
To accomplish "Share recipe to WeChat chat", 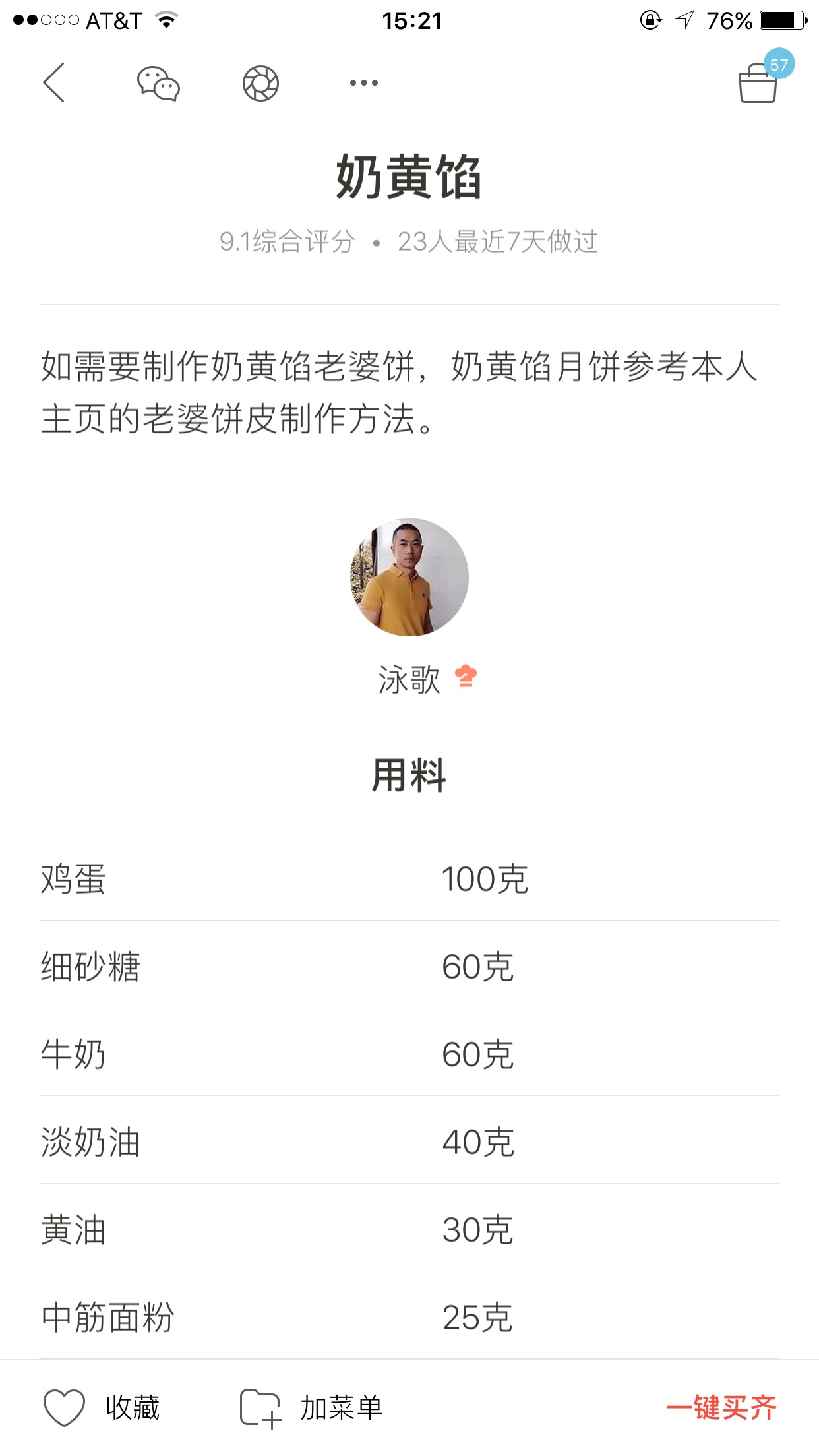I will [158, 84].
